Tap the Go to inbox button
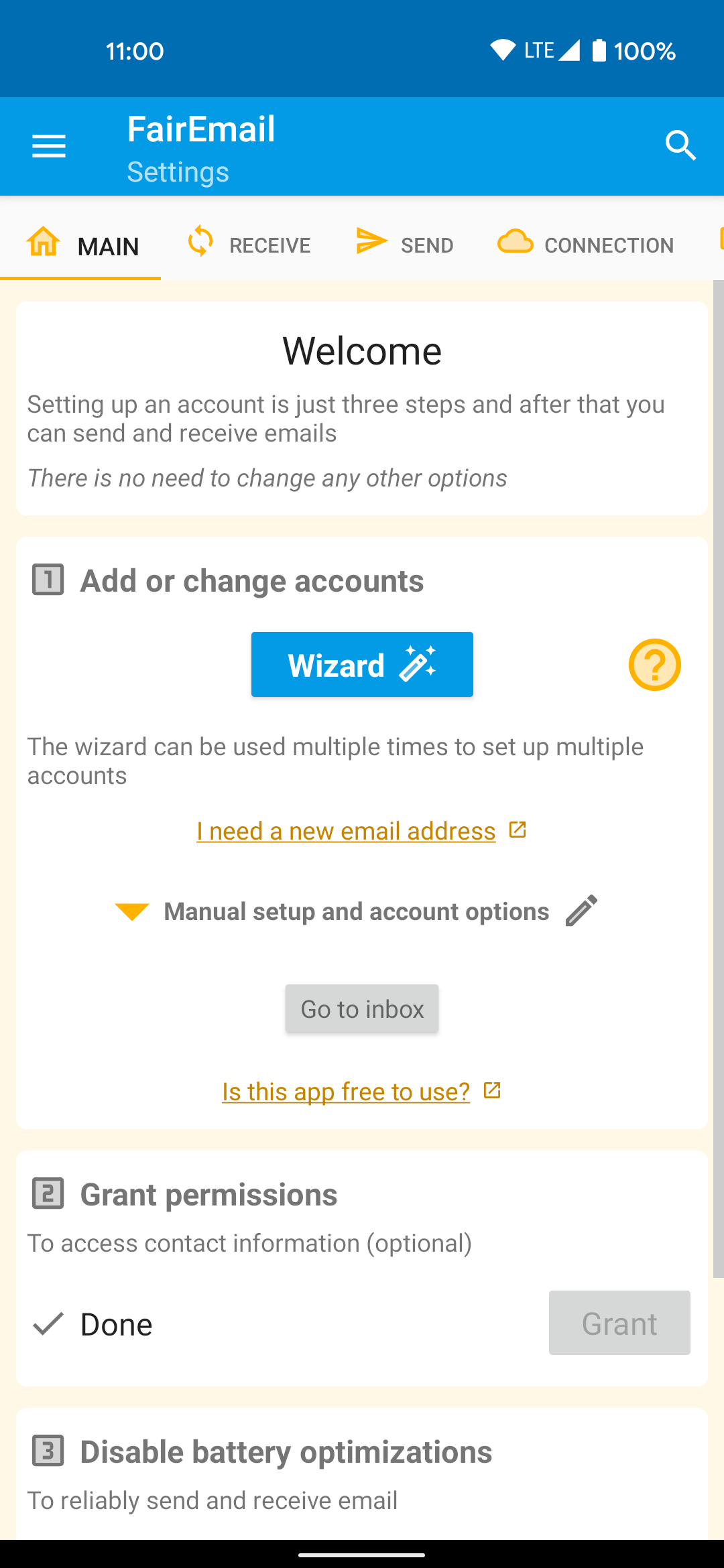 click(362, 1008)
